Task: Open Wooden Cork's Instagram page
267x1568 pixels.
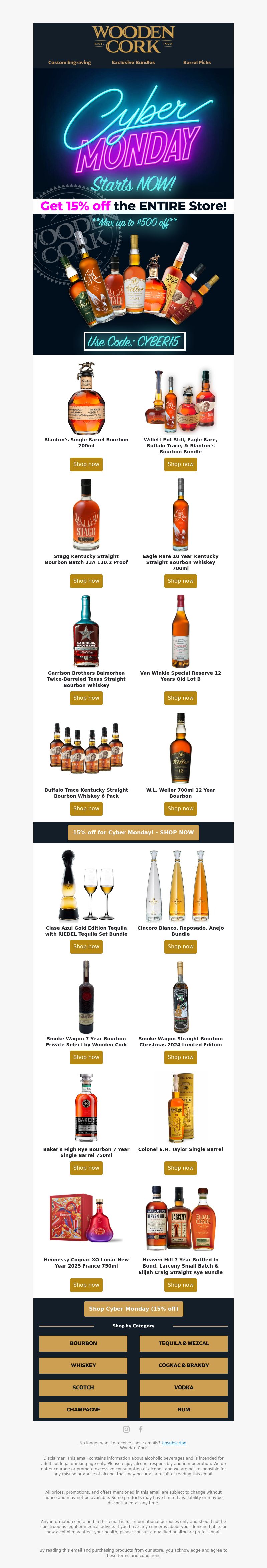Action: (126, 1429)
